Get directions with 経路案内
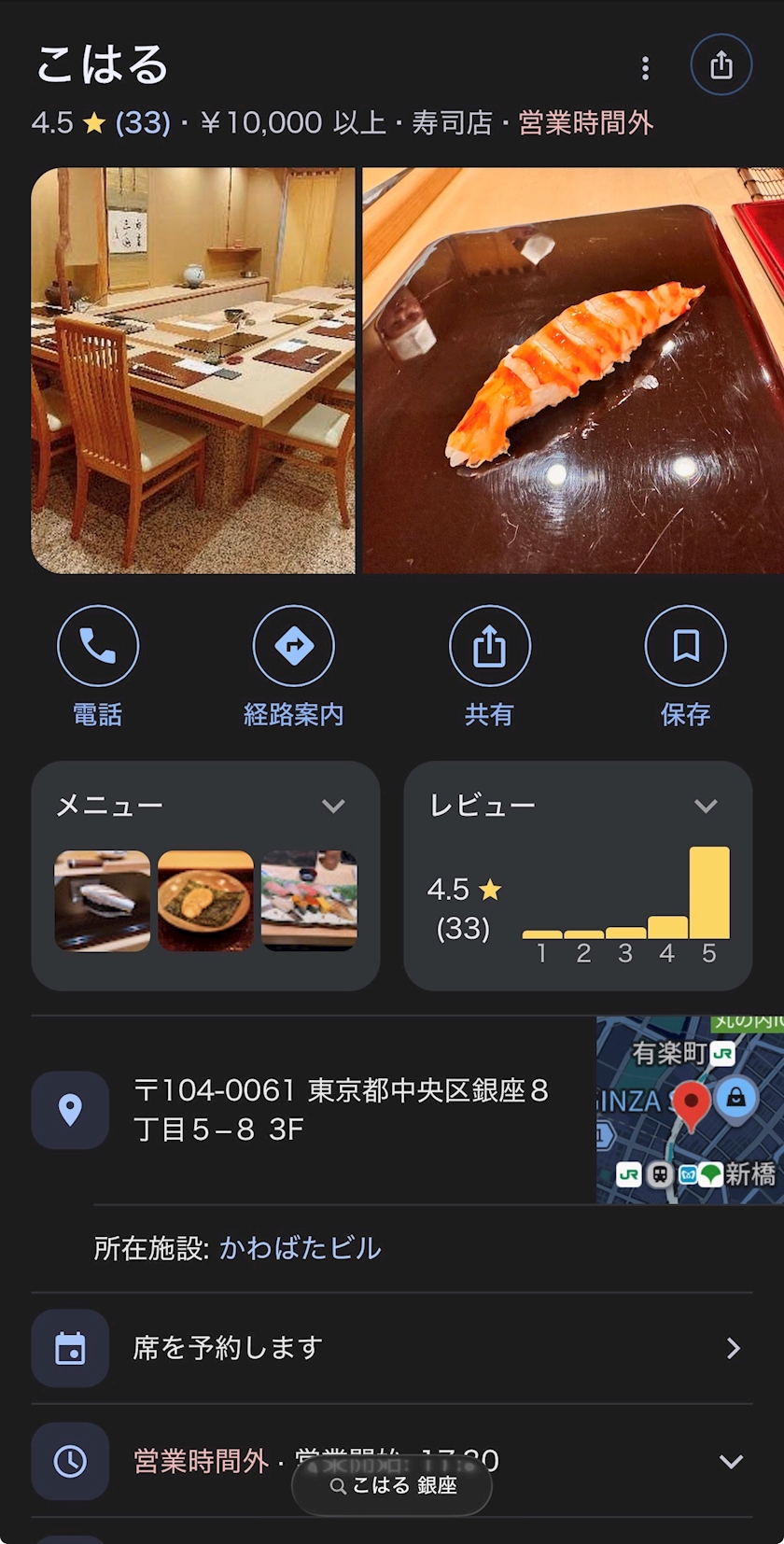Viewport: 784px width, 1544px height. (294, 667)
